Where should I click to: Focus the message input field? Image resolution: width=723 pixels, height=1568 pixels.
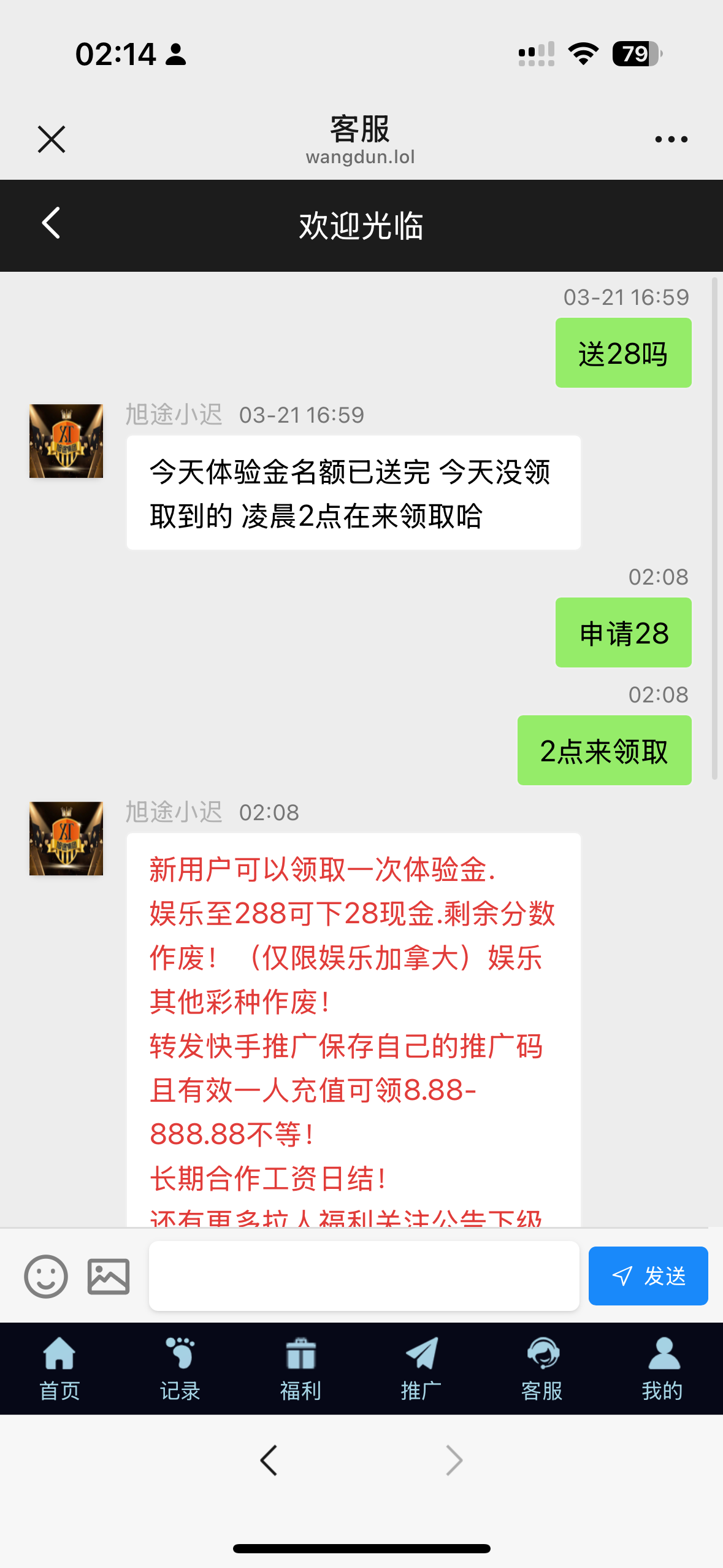(x=364, y=1277)
